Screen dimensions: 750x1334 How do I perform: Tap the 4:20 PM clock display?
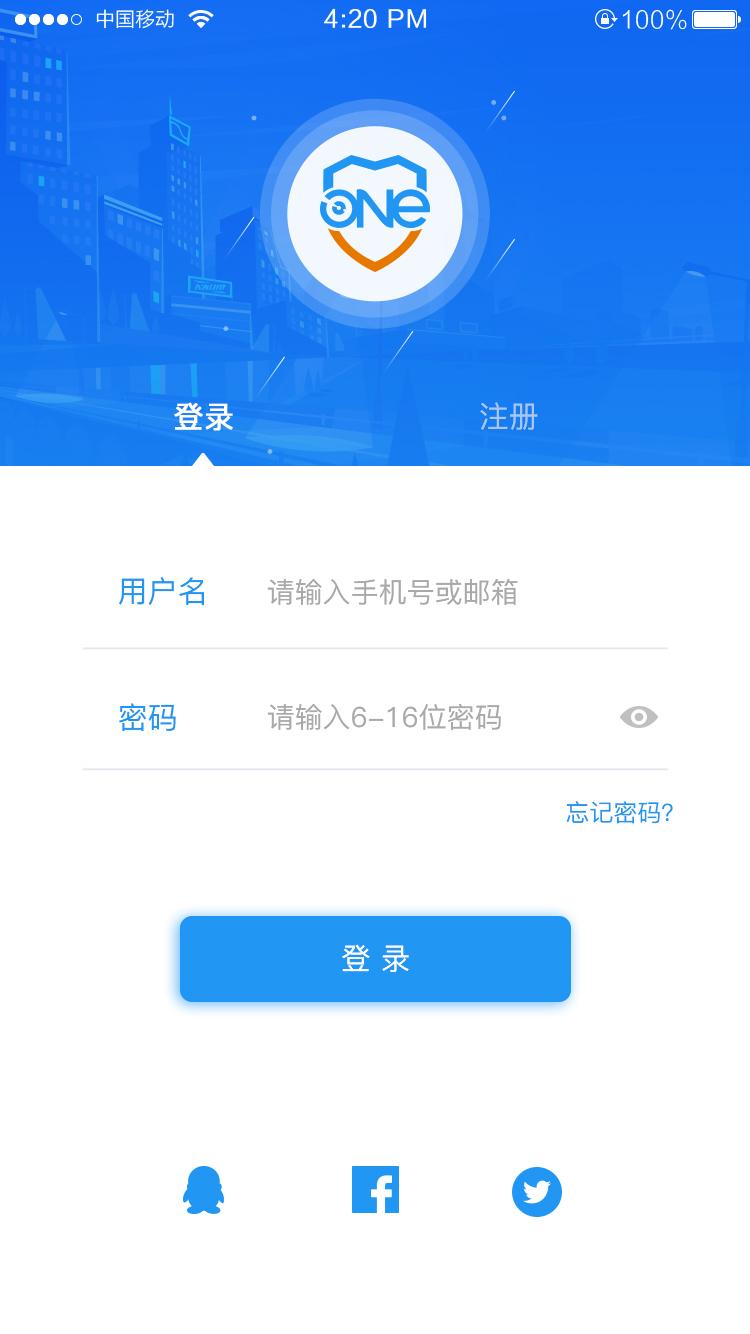[x=375, y=17]
